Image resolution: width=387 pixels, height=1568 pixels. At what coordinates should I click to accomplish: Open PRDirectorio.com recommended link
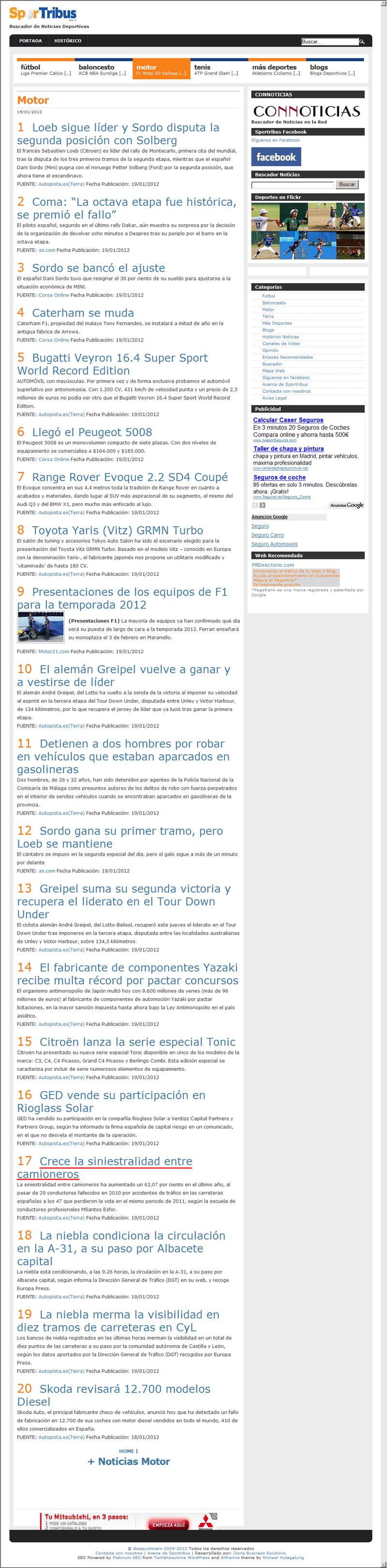[x=272, y=565]
